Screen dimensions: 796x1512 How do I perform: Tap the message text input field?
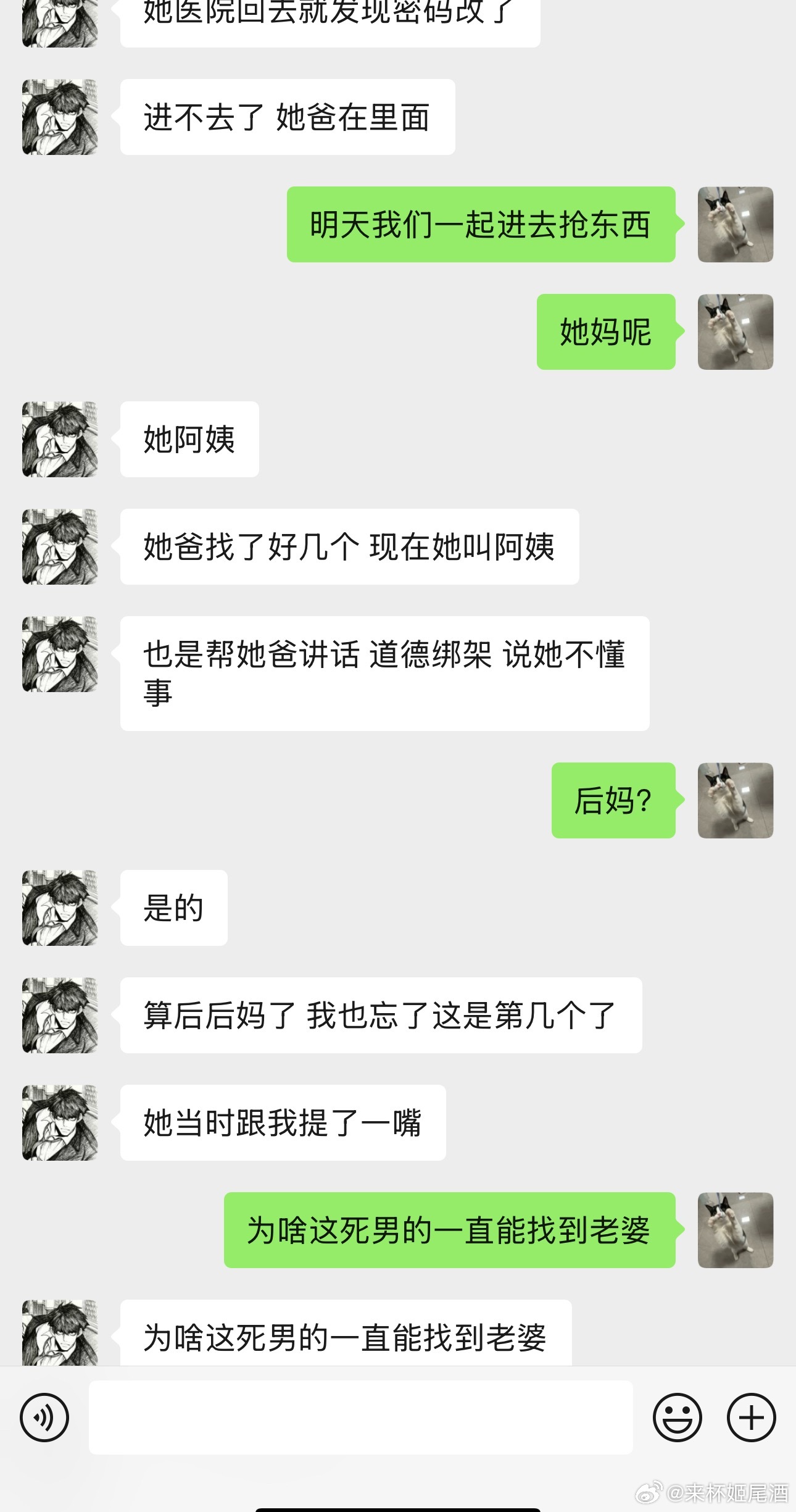[x=360, y=1418]
